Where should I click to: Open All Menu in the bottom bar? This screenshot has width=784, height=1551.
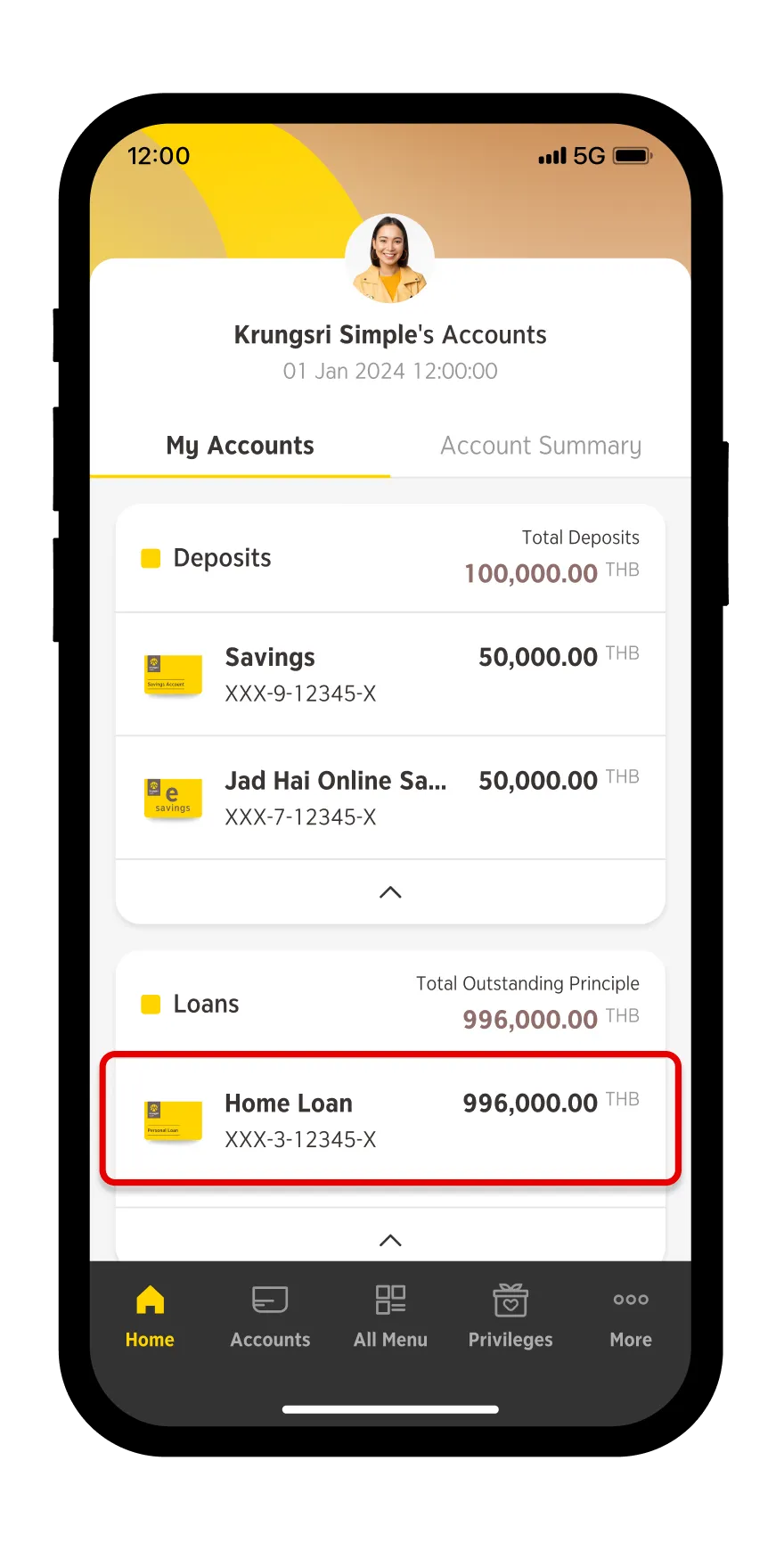[x=390, y=1317]
